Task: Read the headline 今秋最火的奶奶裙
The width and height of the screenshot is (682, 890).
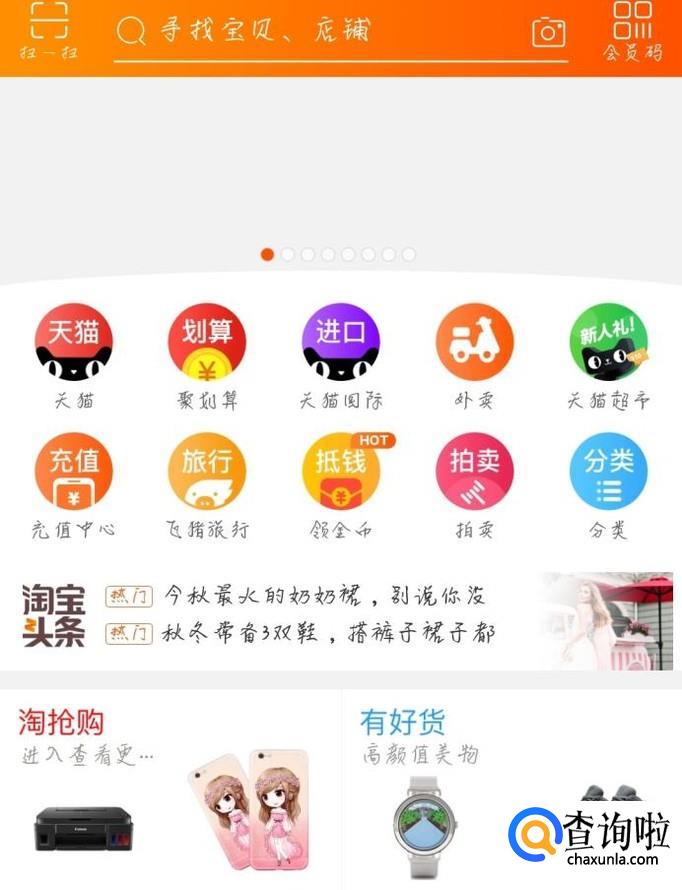Action: (324, 597)
